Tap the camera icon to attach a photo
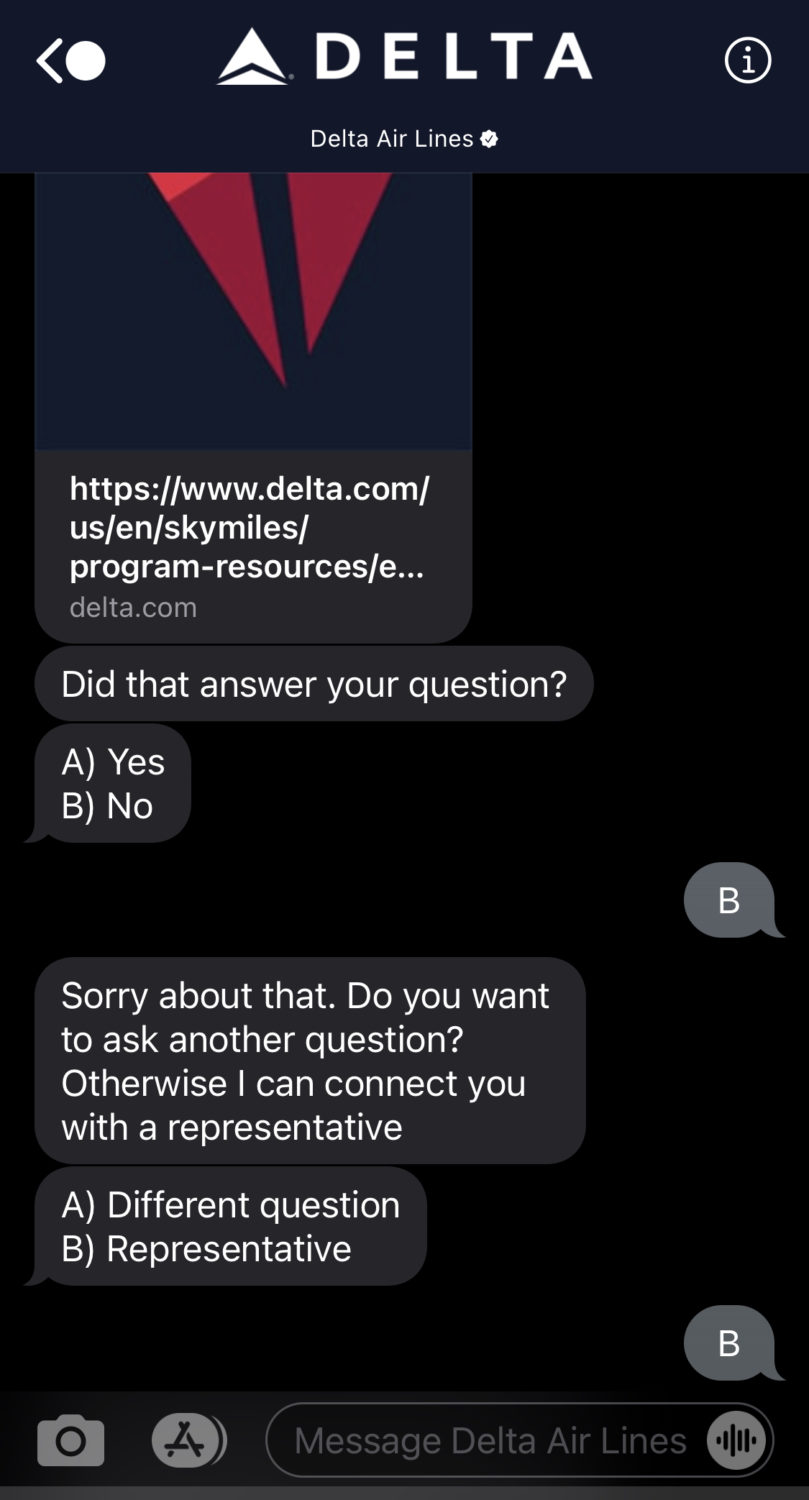 pyautogui.click(x=70, y=1440)
